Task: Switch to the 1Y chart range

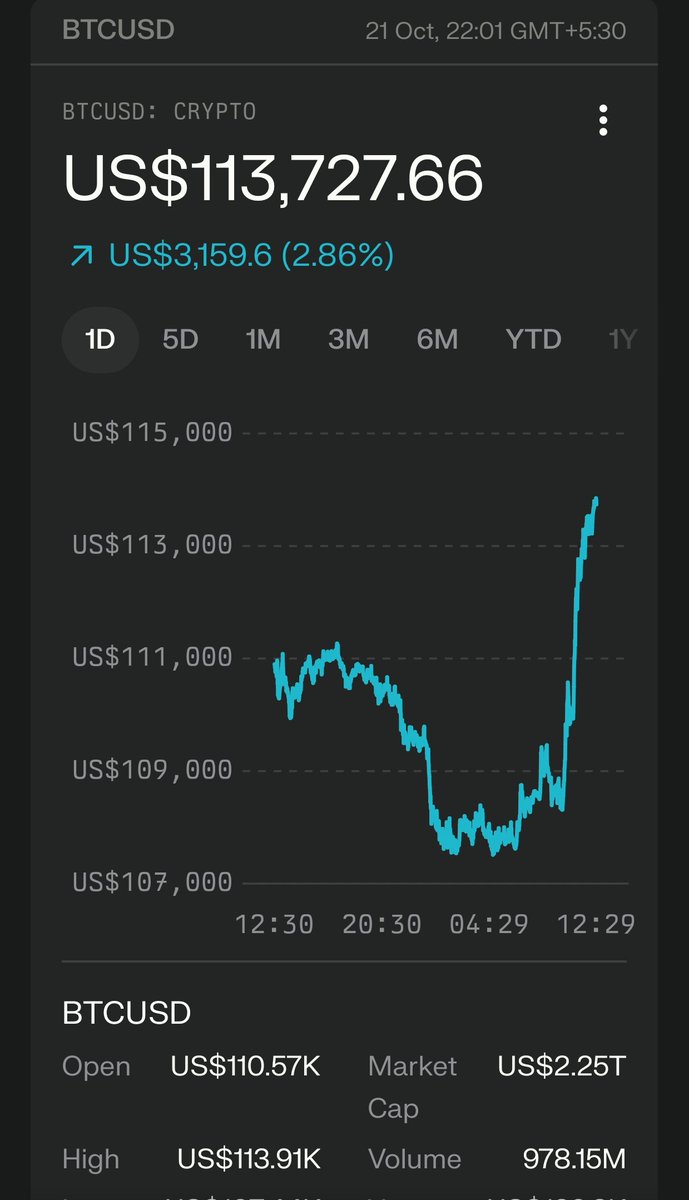Action: 622,340
